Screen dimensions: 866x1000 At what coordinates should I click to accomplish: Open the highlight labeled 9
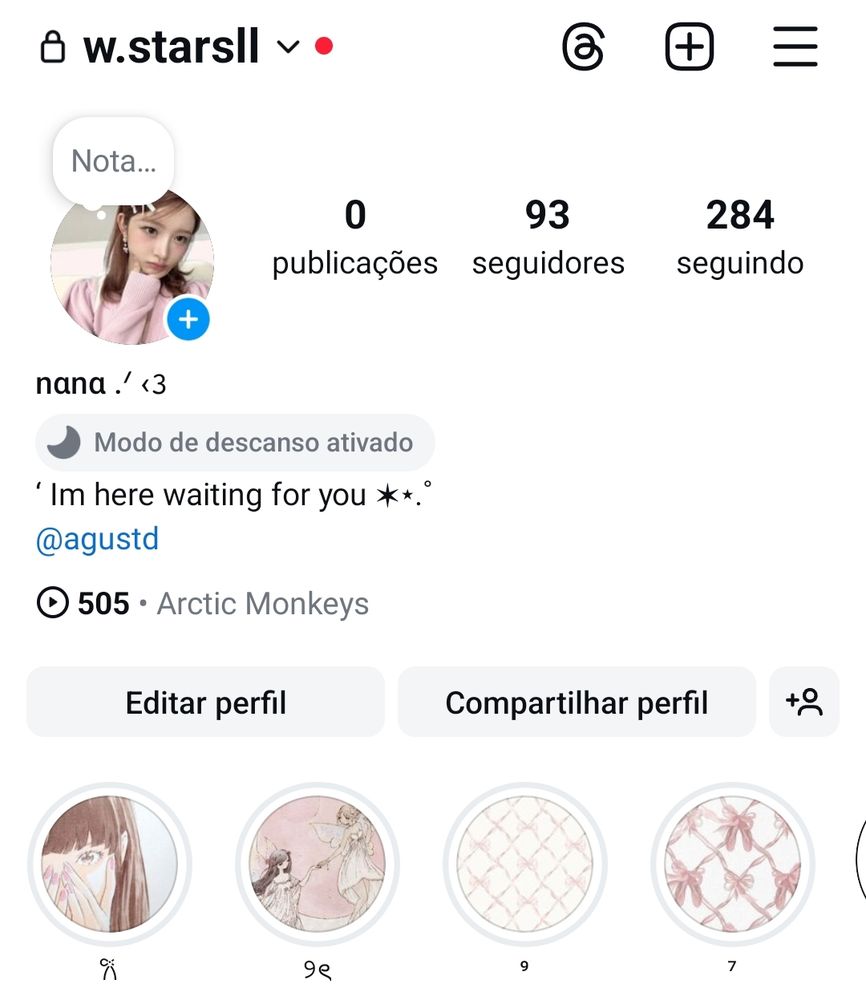pyautogui.click(x=525, y=863)
